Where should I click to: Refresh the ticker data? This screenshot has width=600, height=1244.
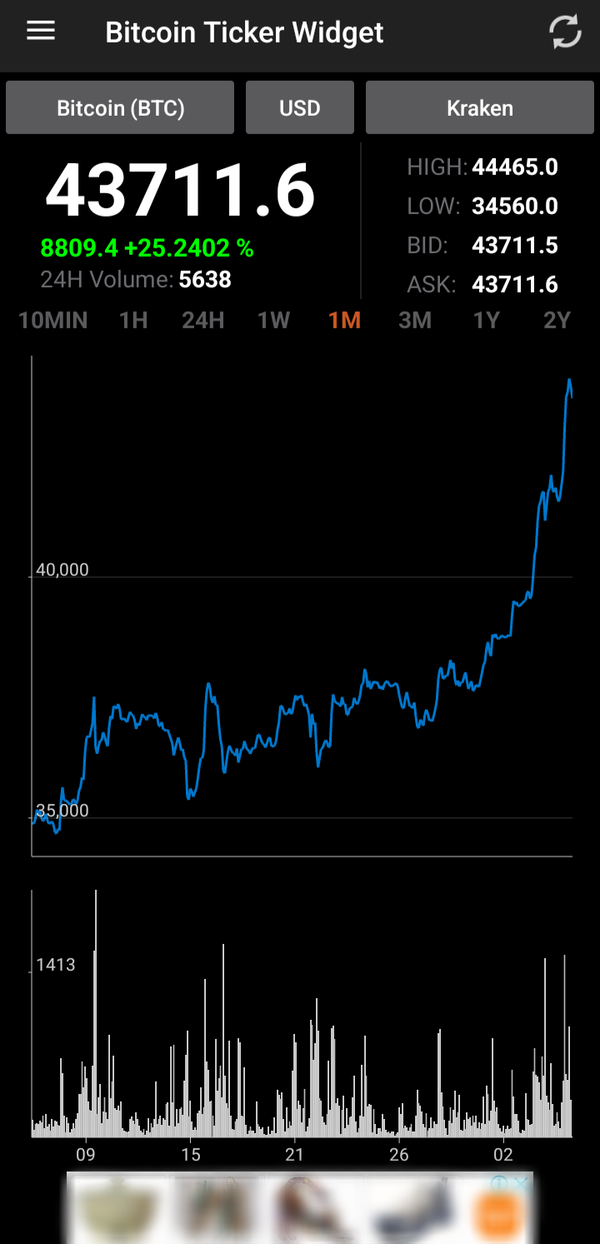(565, 32)
